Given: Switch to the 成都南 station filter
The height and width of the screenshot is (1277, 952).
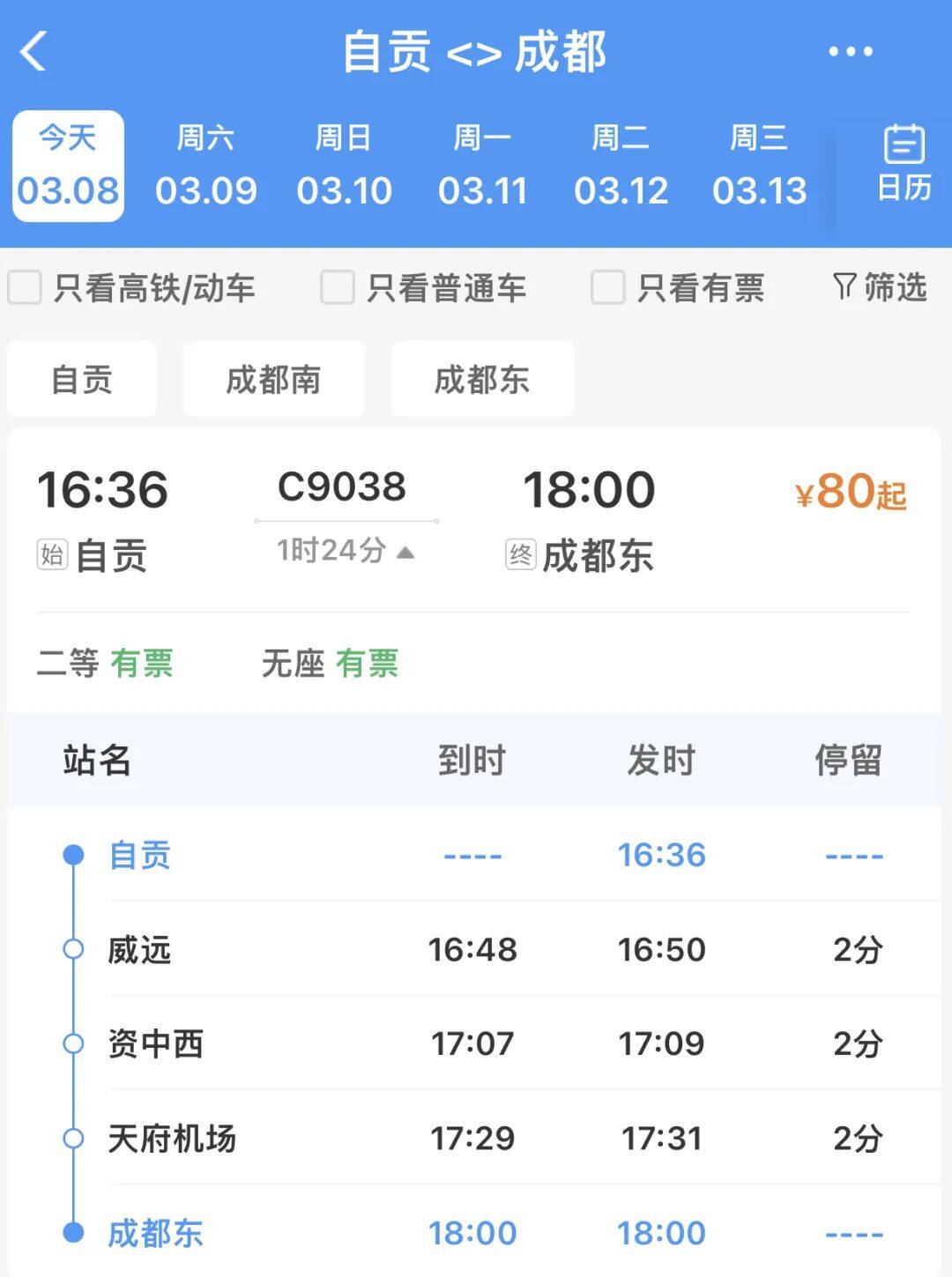Looking at the screenshot, I should click(273, 379).
